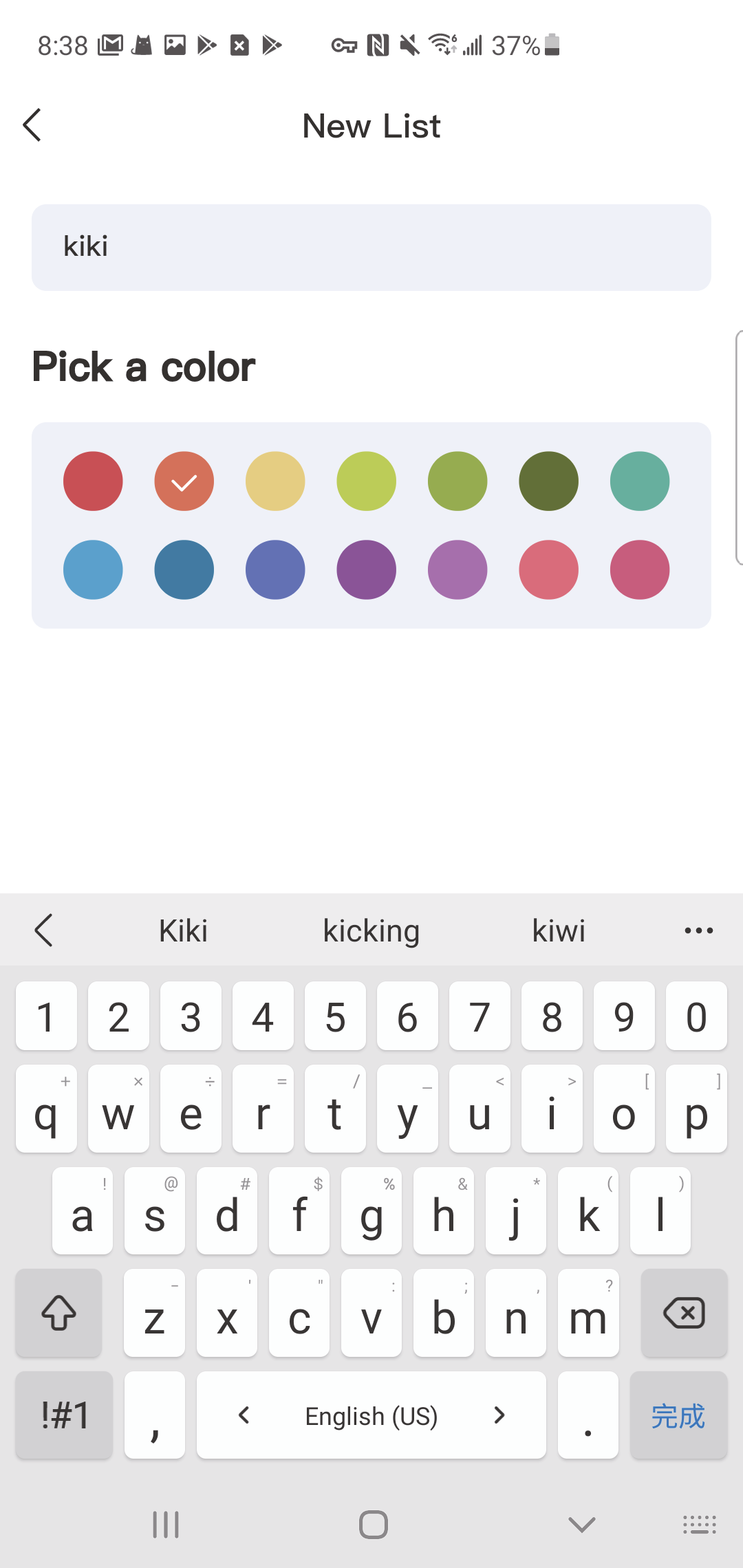Viewport: 743px width, 1568px height.
Task: Choose the salmon pink color swatch
Action: pyautogui.click(x=548, y=569)
